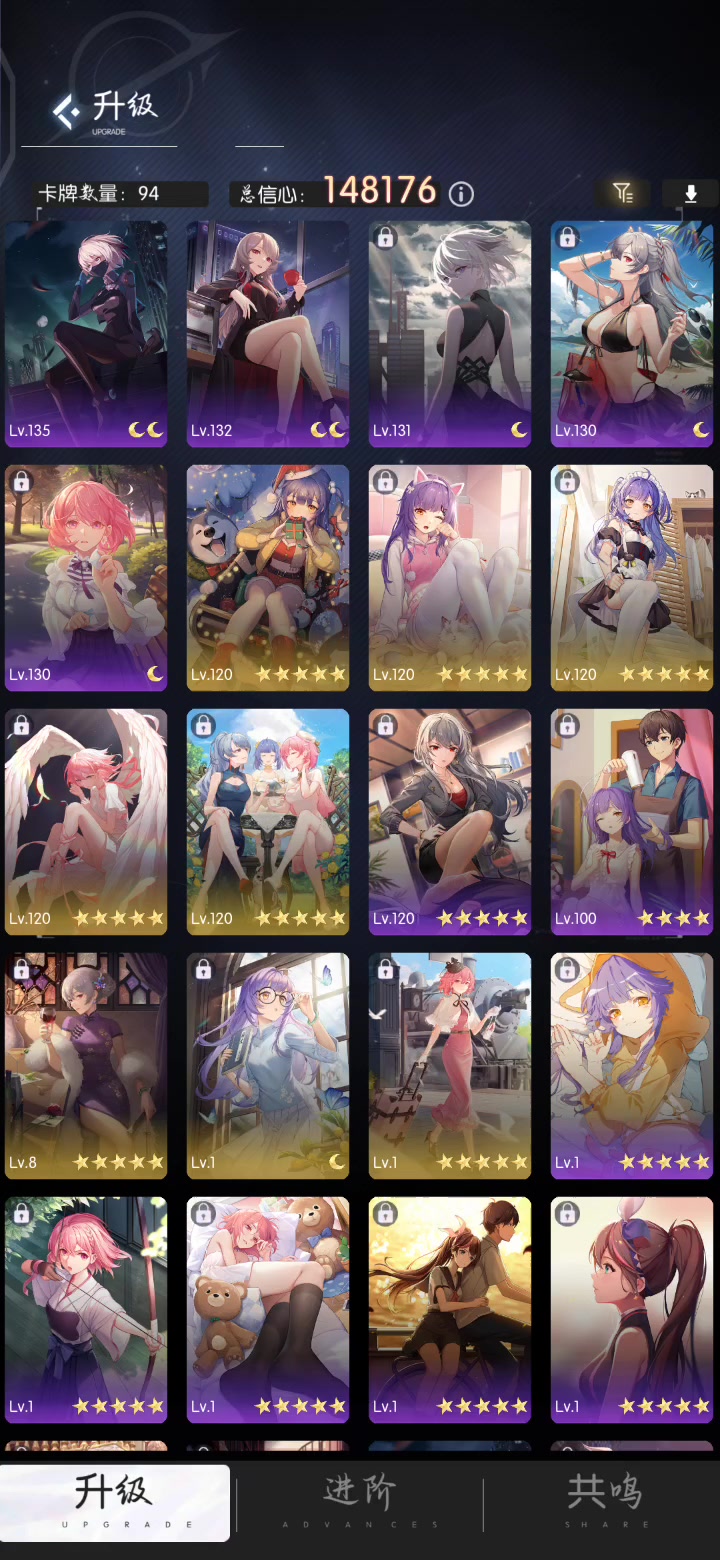Open the glasses girl Lv.1 card

click(x=268, y=1066)
